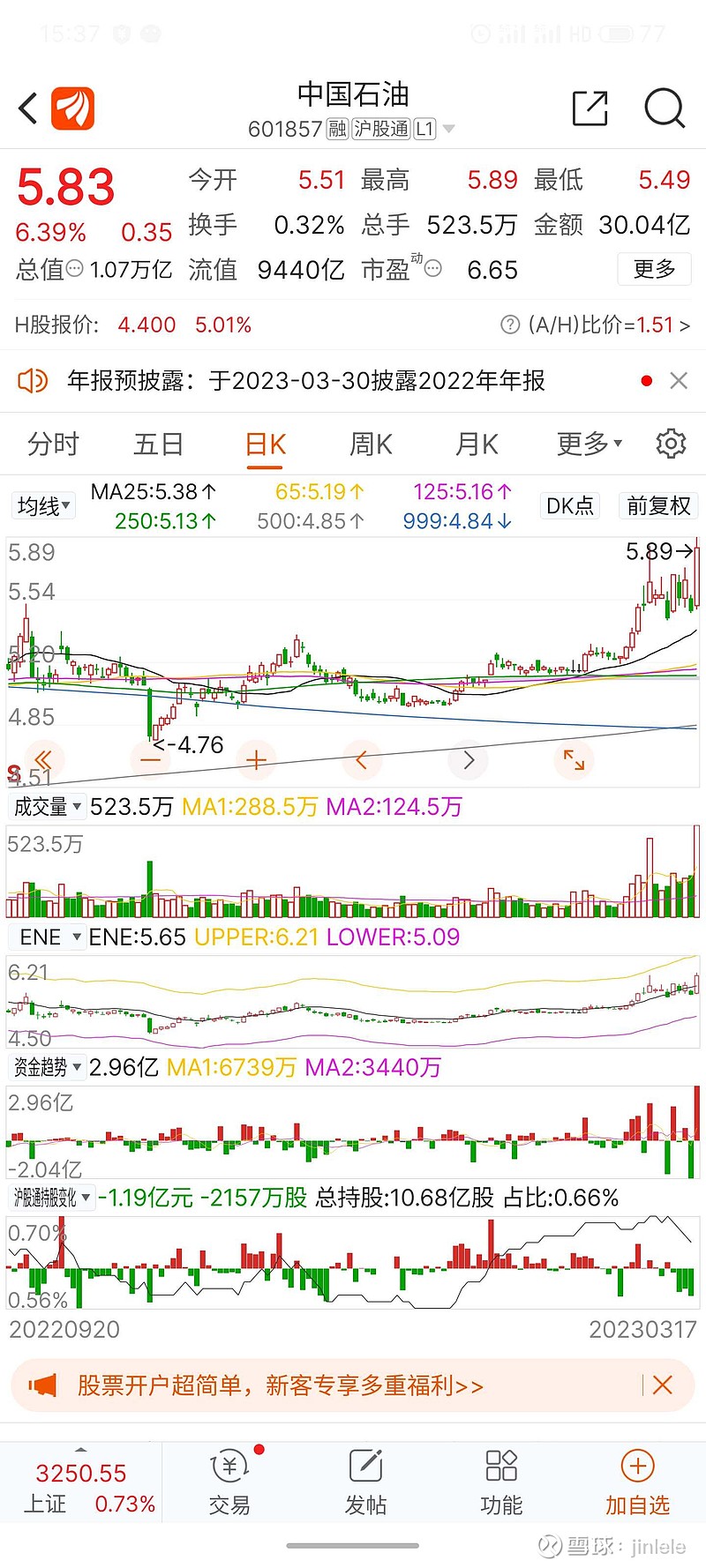This screenshot has width=706, height=1568.
Task: Share this stock page
Action: click(590, 108)
